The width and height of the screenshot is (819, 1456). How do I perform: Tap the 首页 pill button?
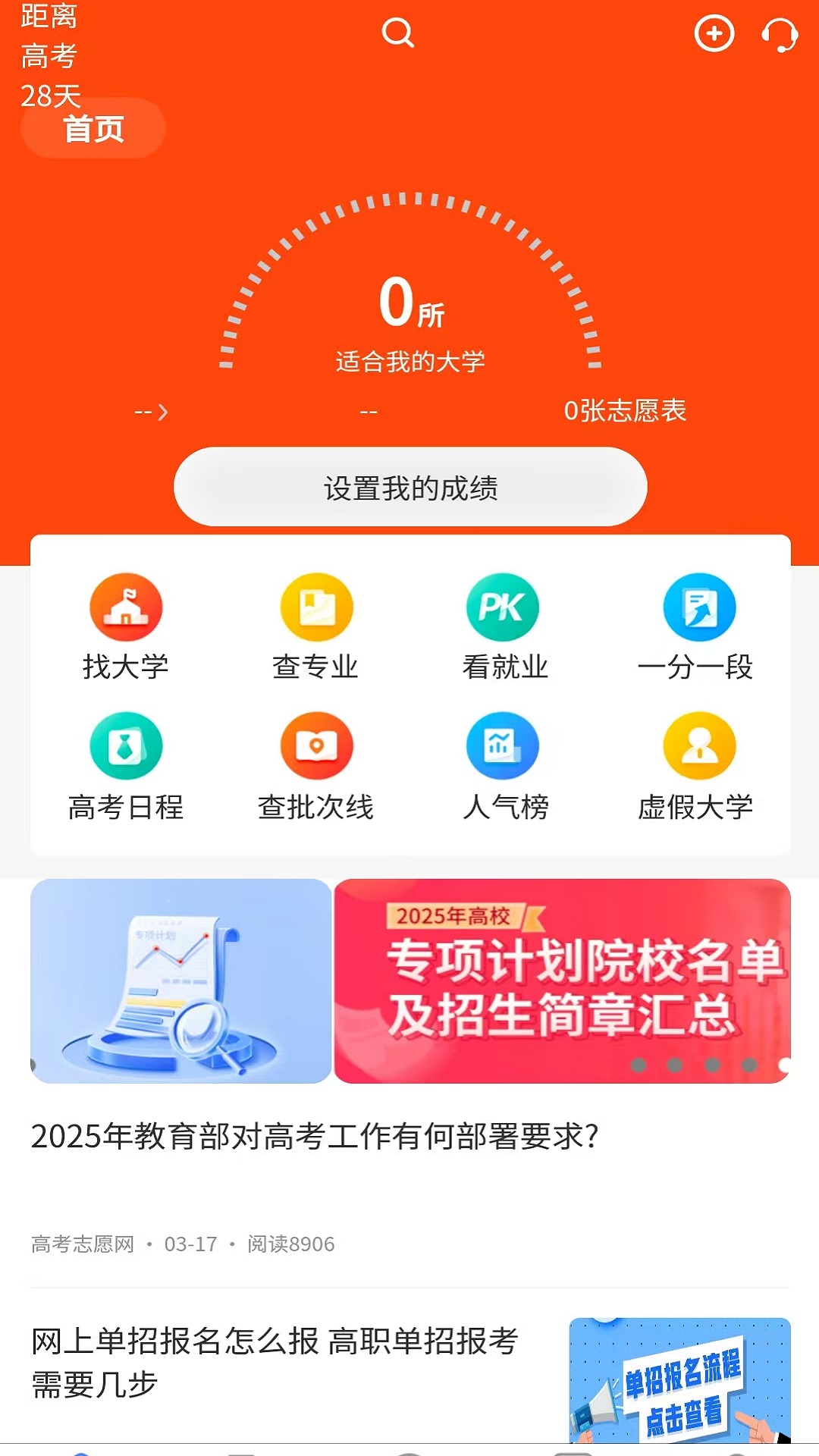tap(93, 128)
